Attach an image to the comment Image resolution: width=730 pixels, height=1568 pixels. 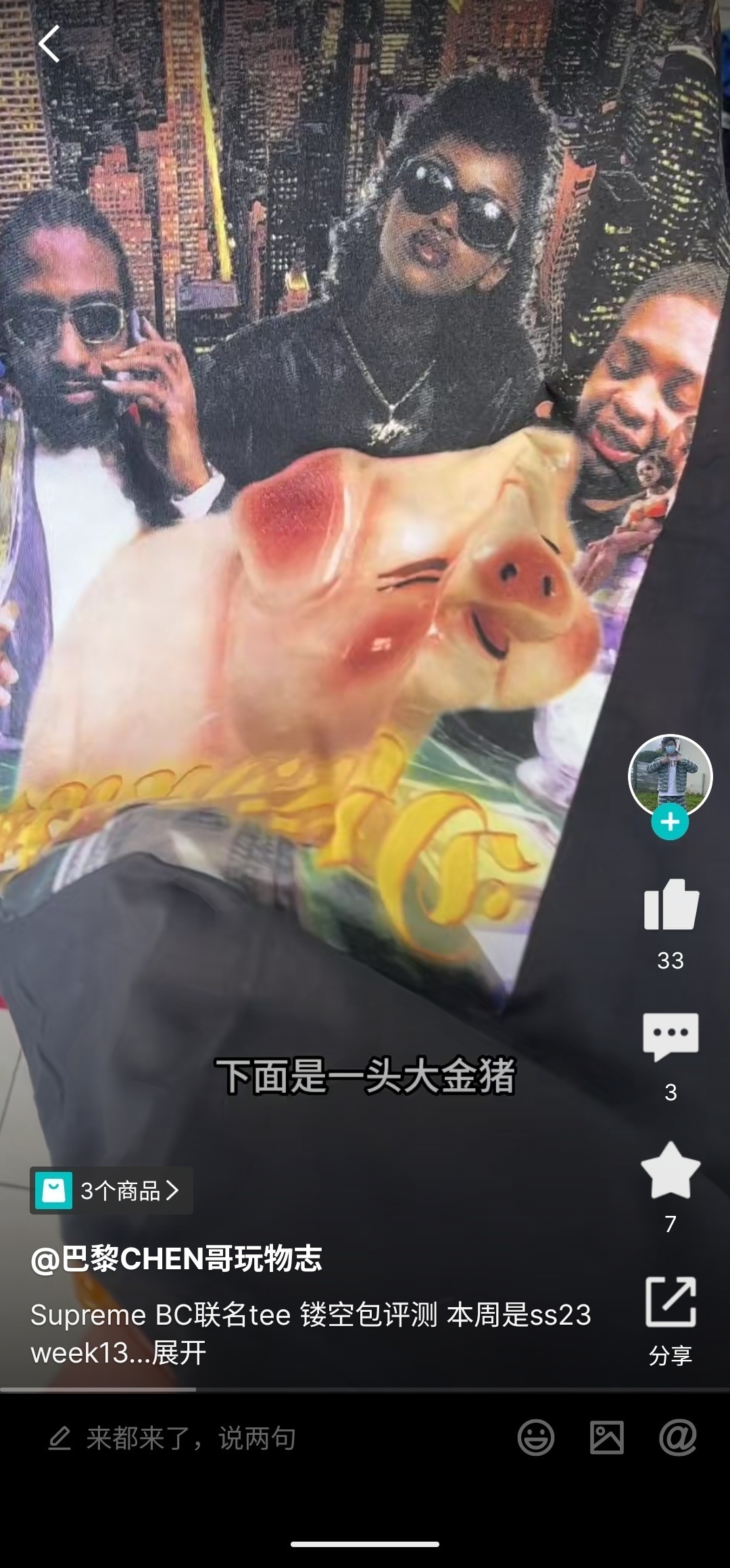(x=606, y=1438)
